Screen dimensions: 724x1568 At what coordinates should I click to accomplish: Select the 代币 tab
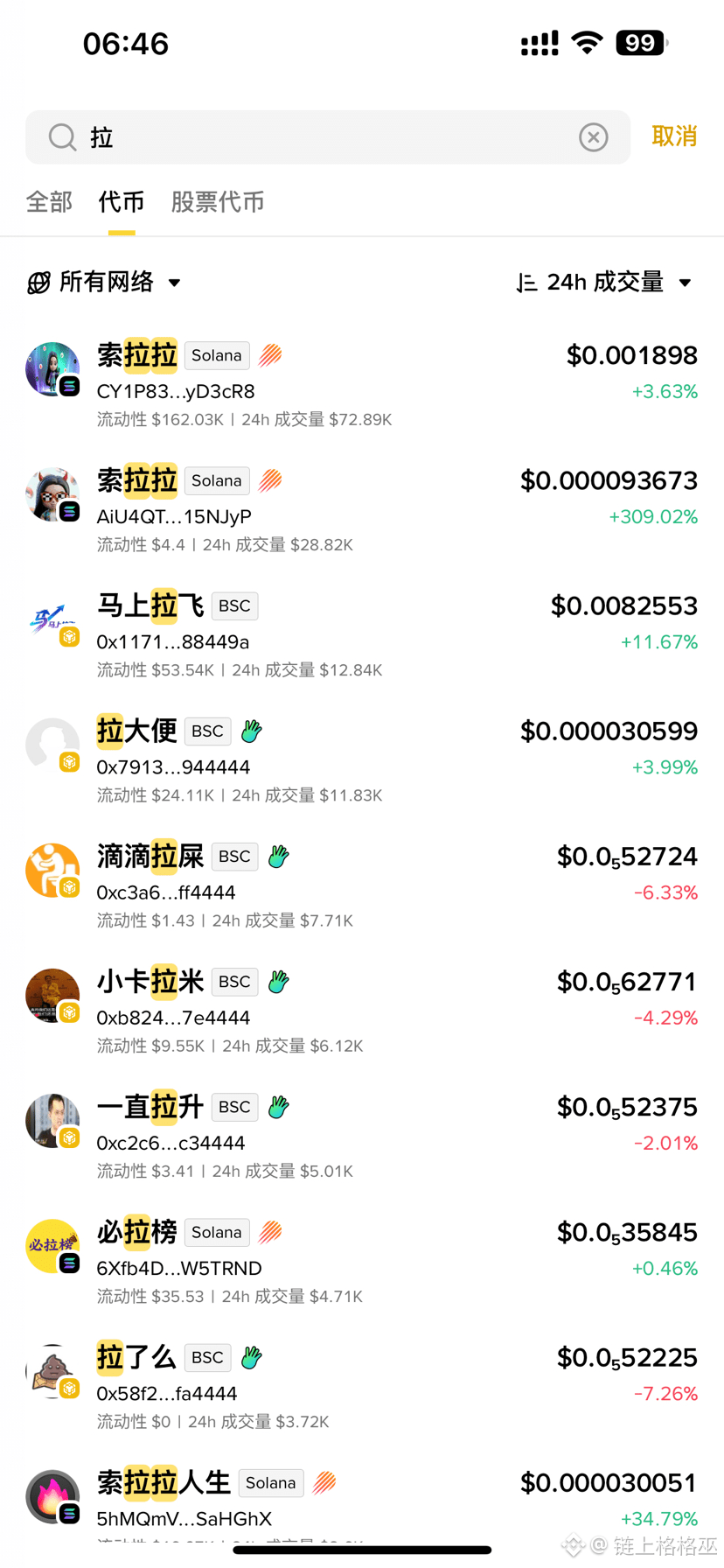click(122, 202)
